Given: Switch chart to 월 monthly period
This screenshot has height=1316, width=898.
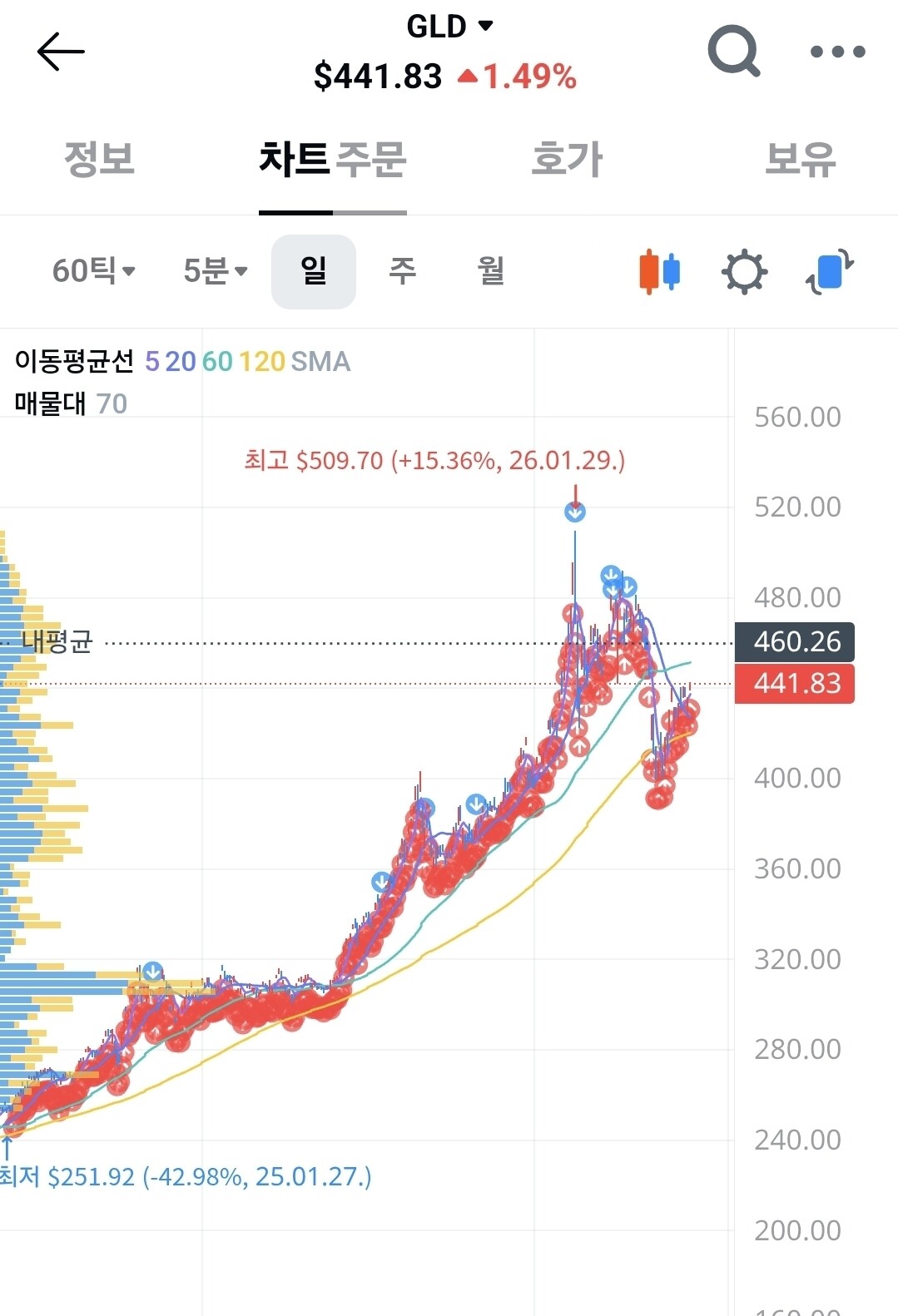Looking at the screenshot, I should pyautogui.click(x=491, y=271).
